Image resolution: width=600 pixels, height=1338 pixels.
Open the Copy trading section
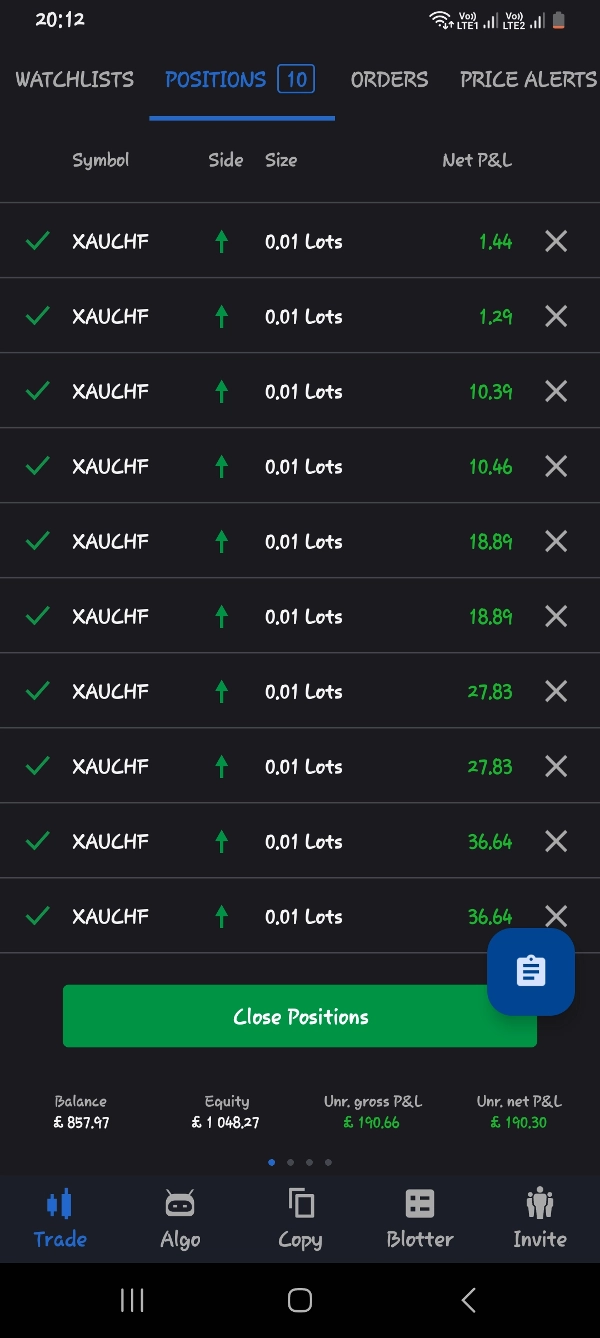pos(300,1219)
